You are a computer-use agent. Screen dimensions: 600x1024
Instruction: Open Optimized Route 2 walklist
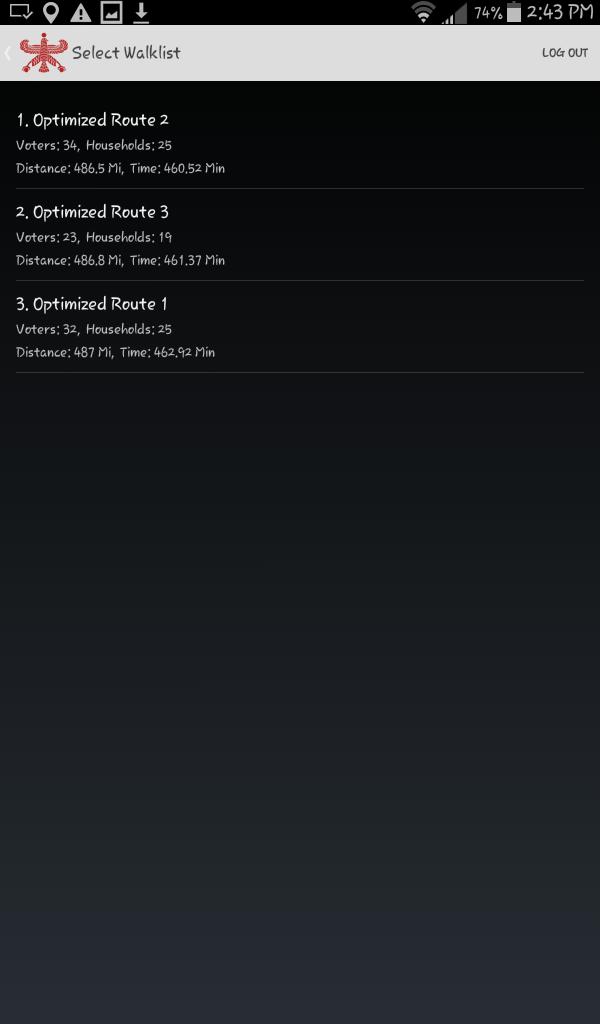299,143
